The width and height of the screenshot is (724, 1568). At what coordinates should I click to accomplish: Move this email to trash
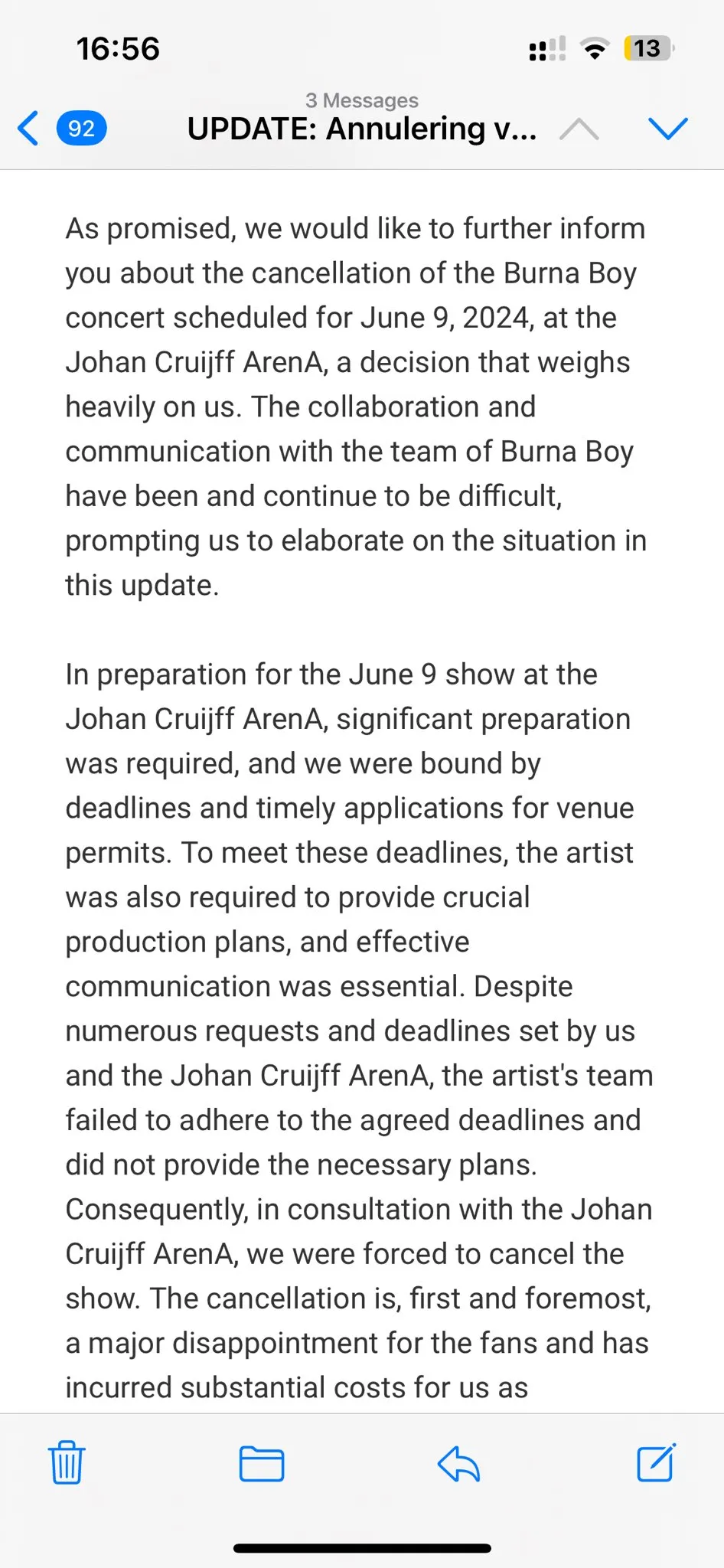point(67,1463)
